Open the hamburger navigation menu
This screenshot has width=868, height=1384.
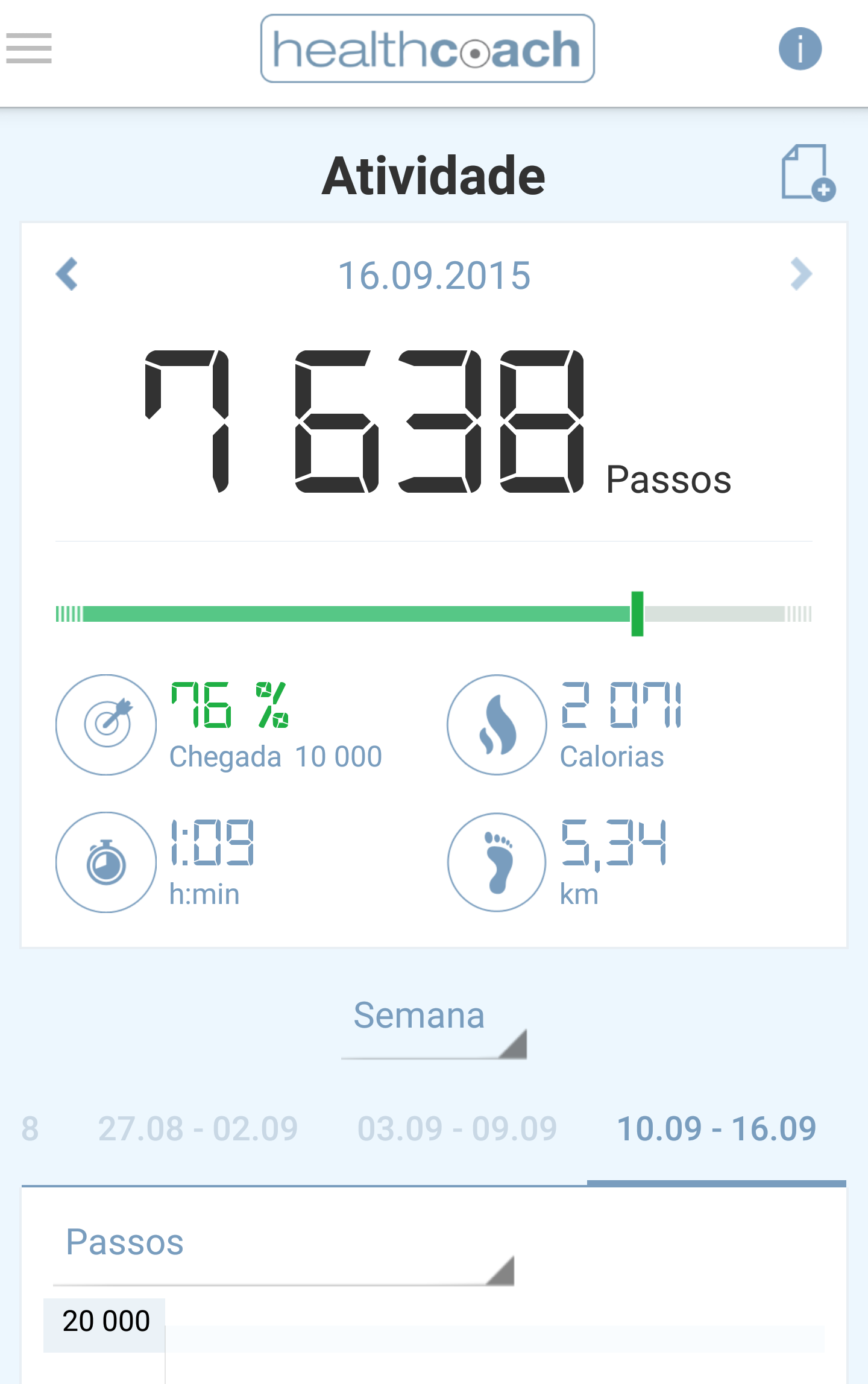[29, 48]
